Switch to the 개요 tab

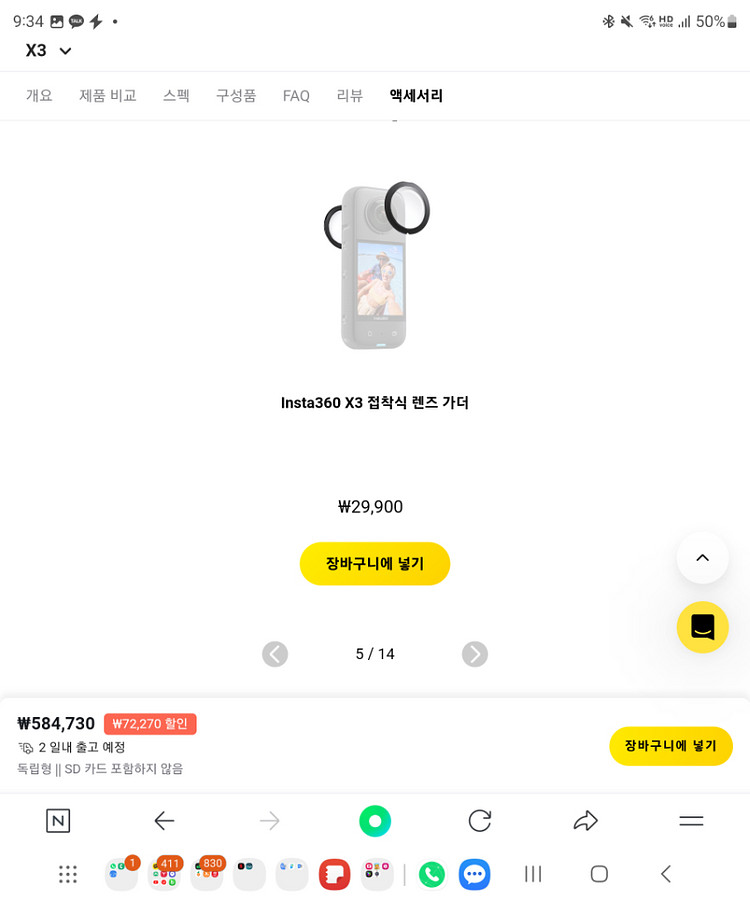(39, 96)
